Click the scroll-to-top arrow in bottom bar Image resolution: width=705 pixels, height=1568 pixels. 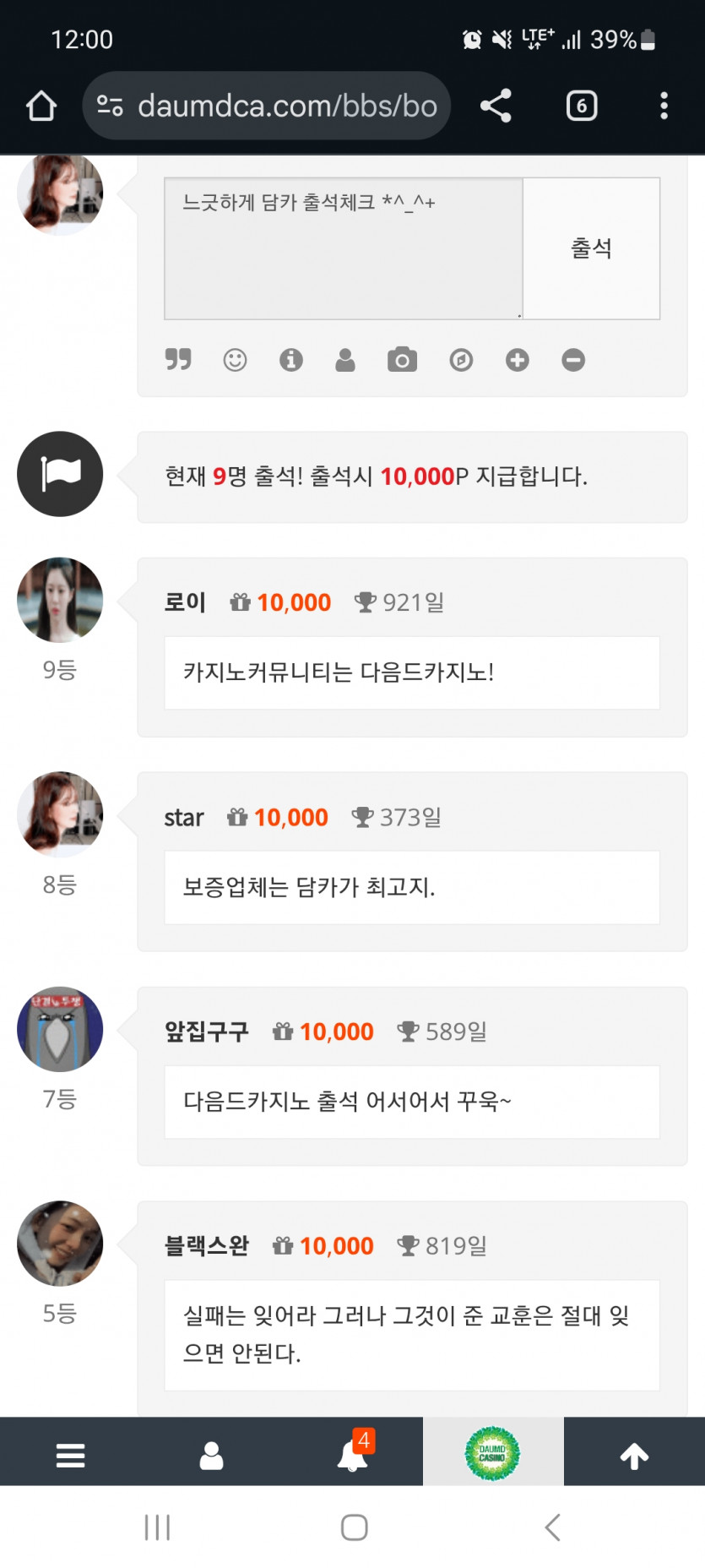pos(634,1451)
